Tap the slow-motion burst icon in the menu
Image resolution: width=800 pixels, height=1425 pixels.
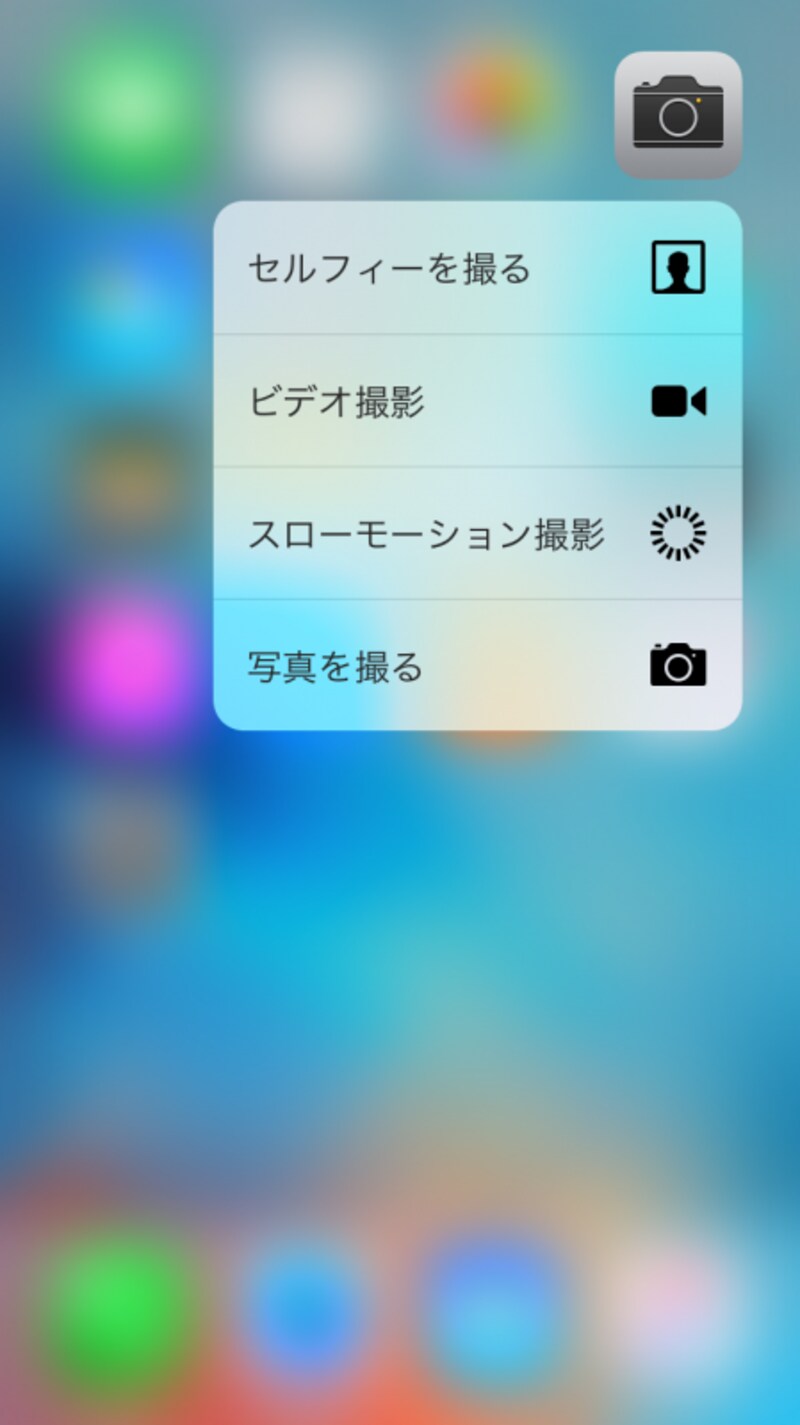[680, 534]
